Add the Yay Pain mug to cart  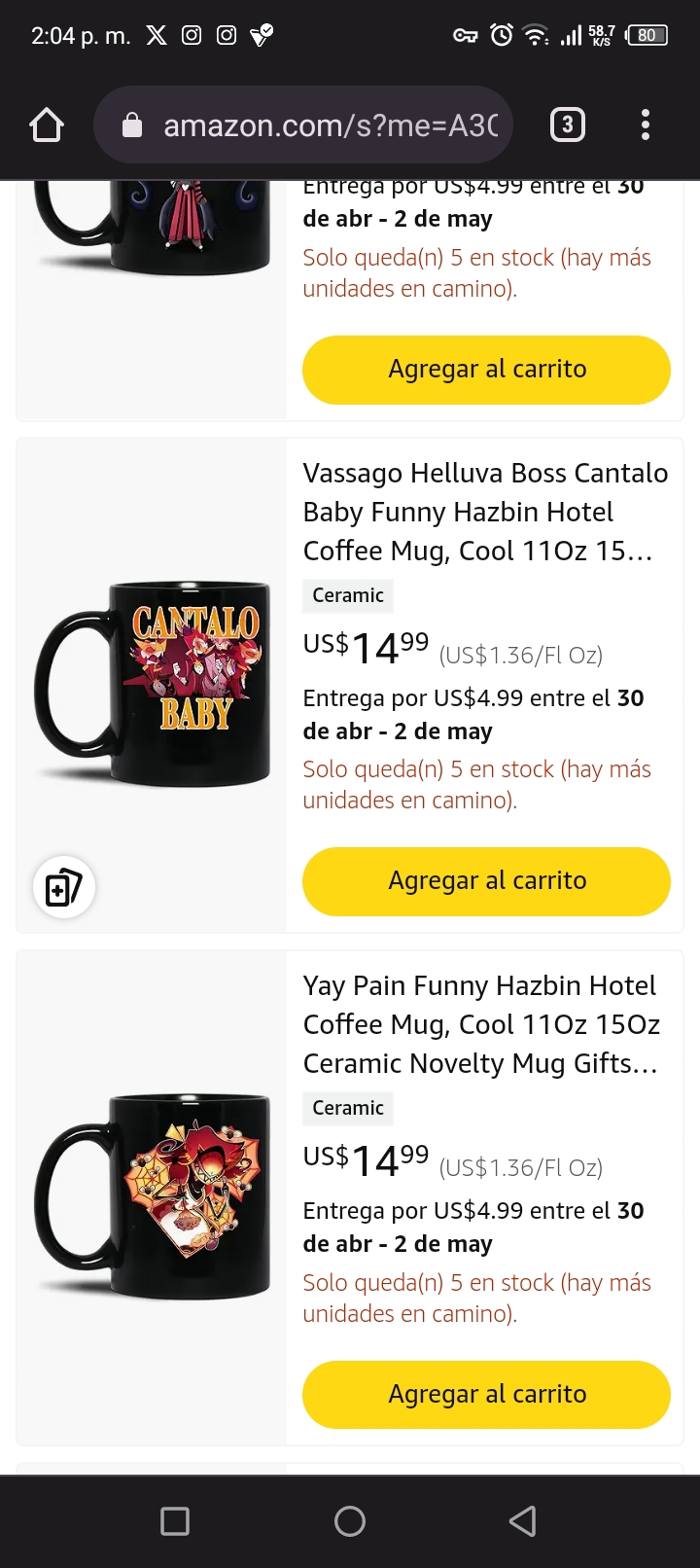click(486, 1394)
